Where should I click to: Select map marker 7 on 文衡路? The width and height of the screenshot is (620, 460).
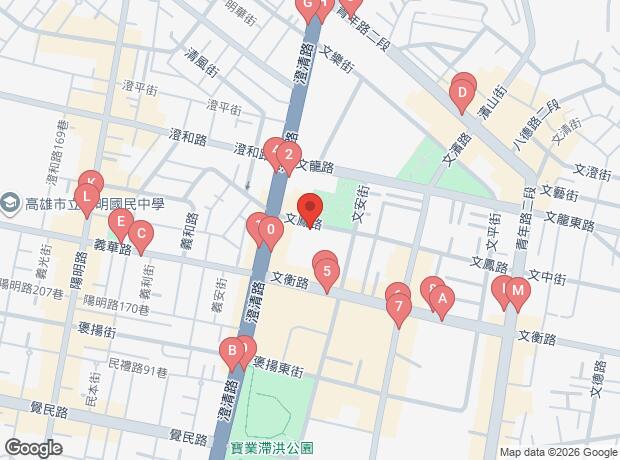[399, 310]
